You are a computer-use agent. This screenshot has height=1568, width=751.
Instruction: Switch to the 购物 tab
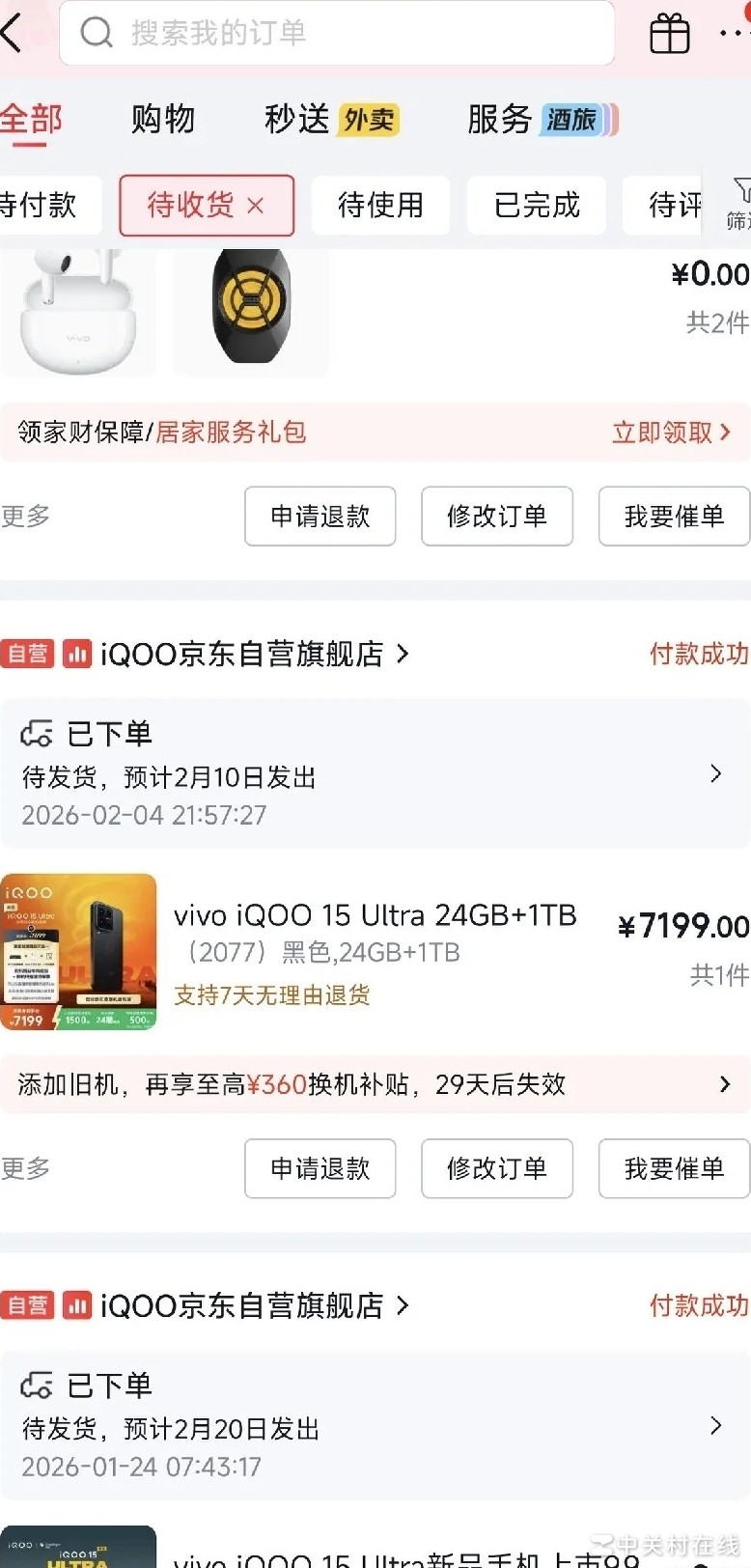click(x=163, y=120)
